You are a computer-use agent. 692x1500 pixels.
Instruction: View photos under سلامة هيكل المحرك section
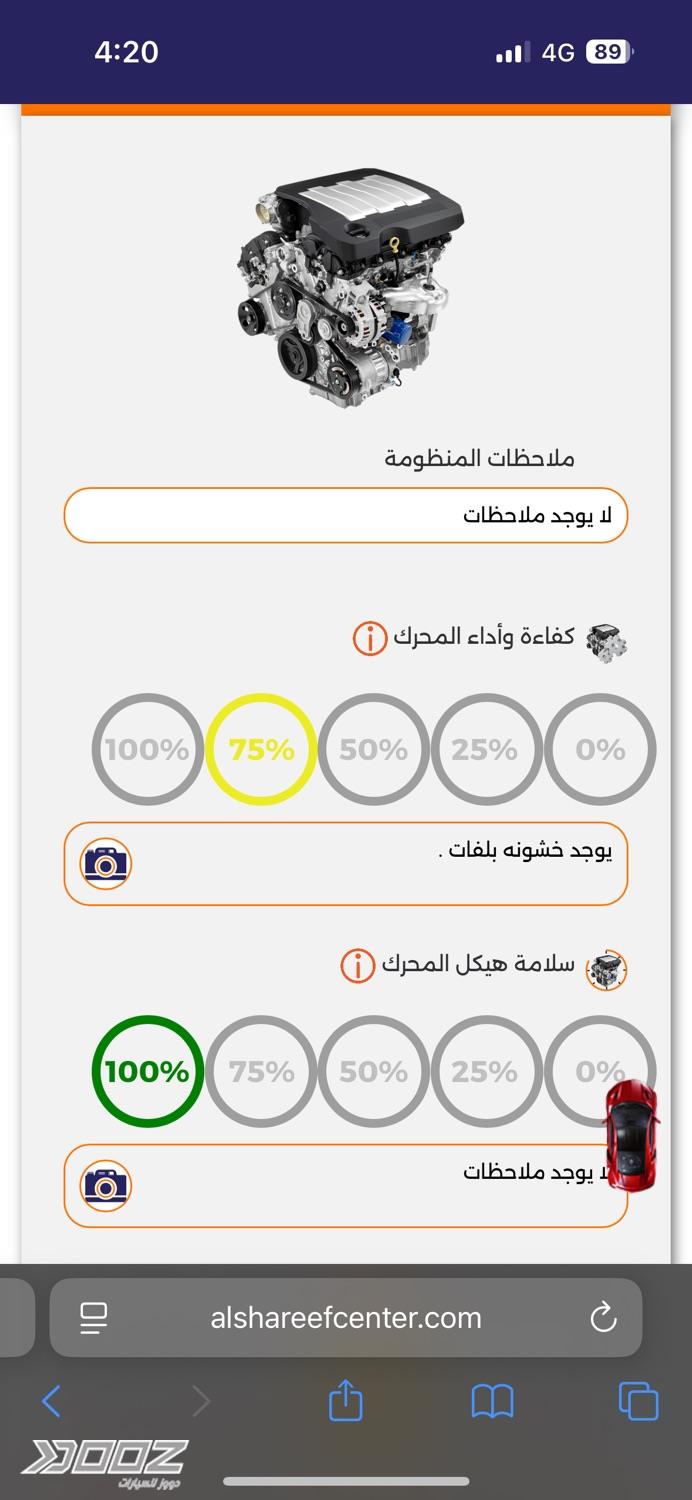106,1186
